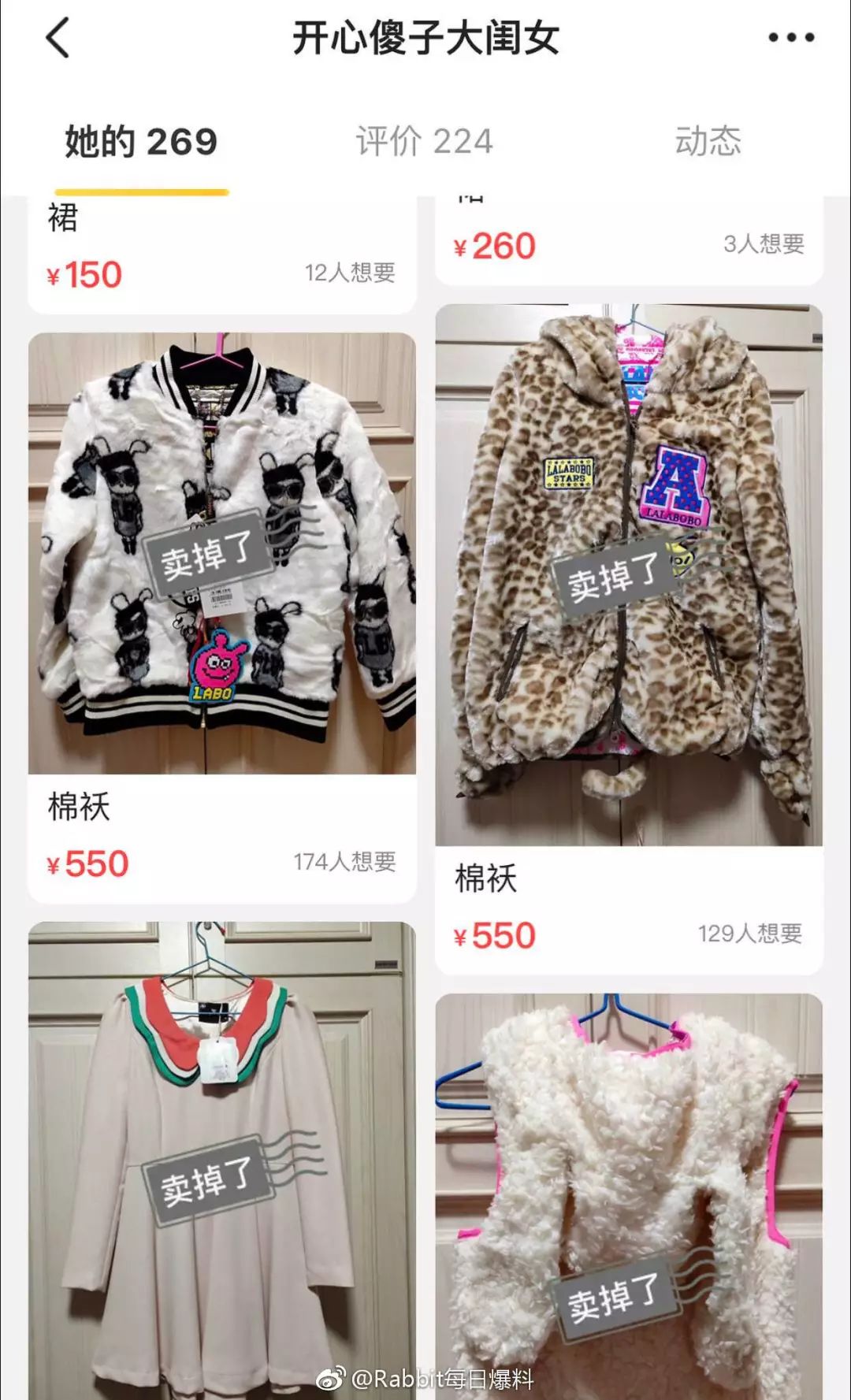Tap the LALABOBO STARS patch on leopard jacket

click(570, 473)
